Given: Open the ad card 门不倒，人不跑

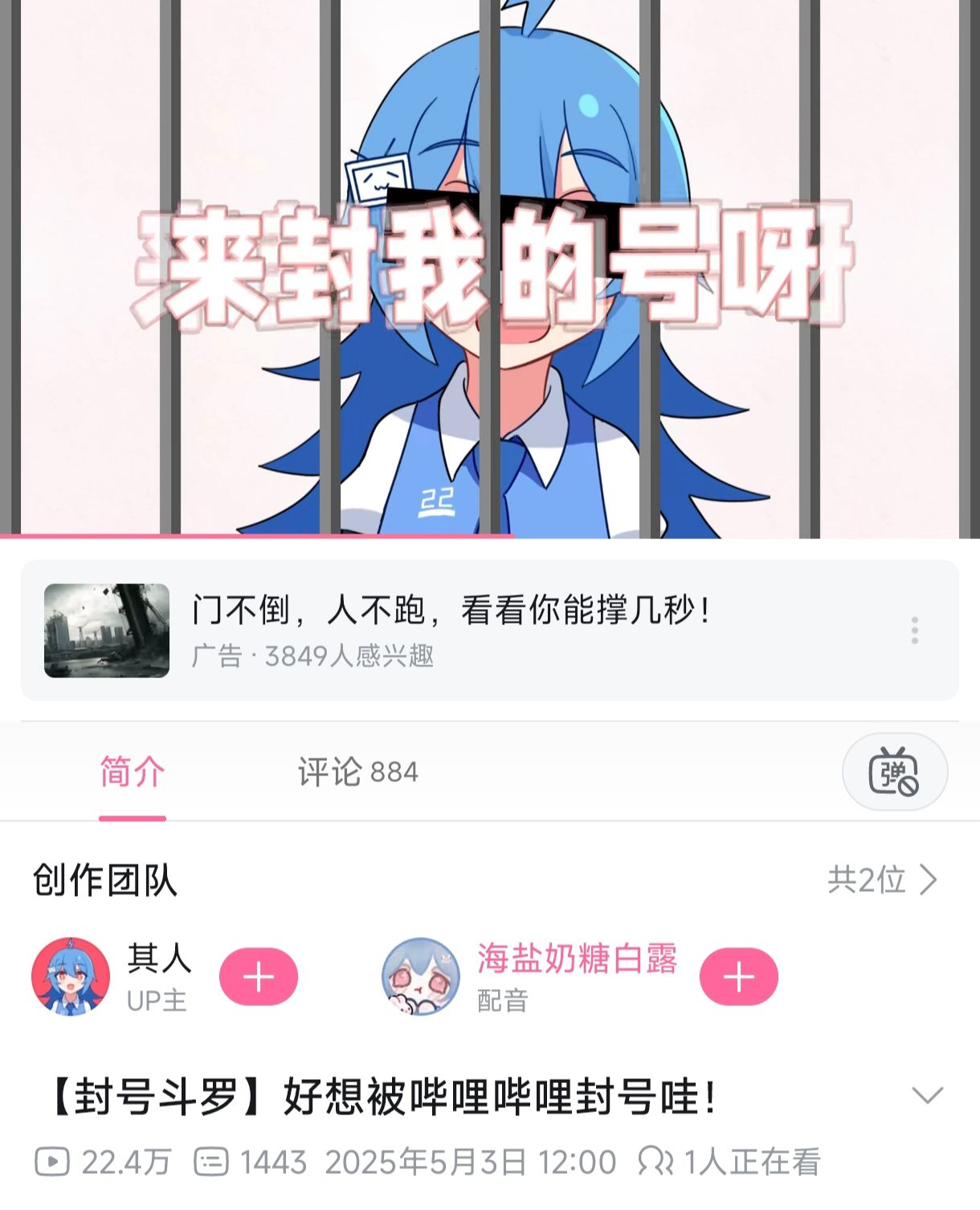Looking at the screenshot, I should [450, 630].
